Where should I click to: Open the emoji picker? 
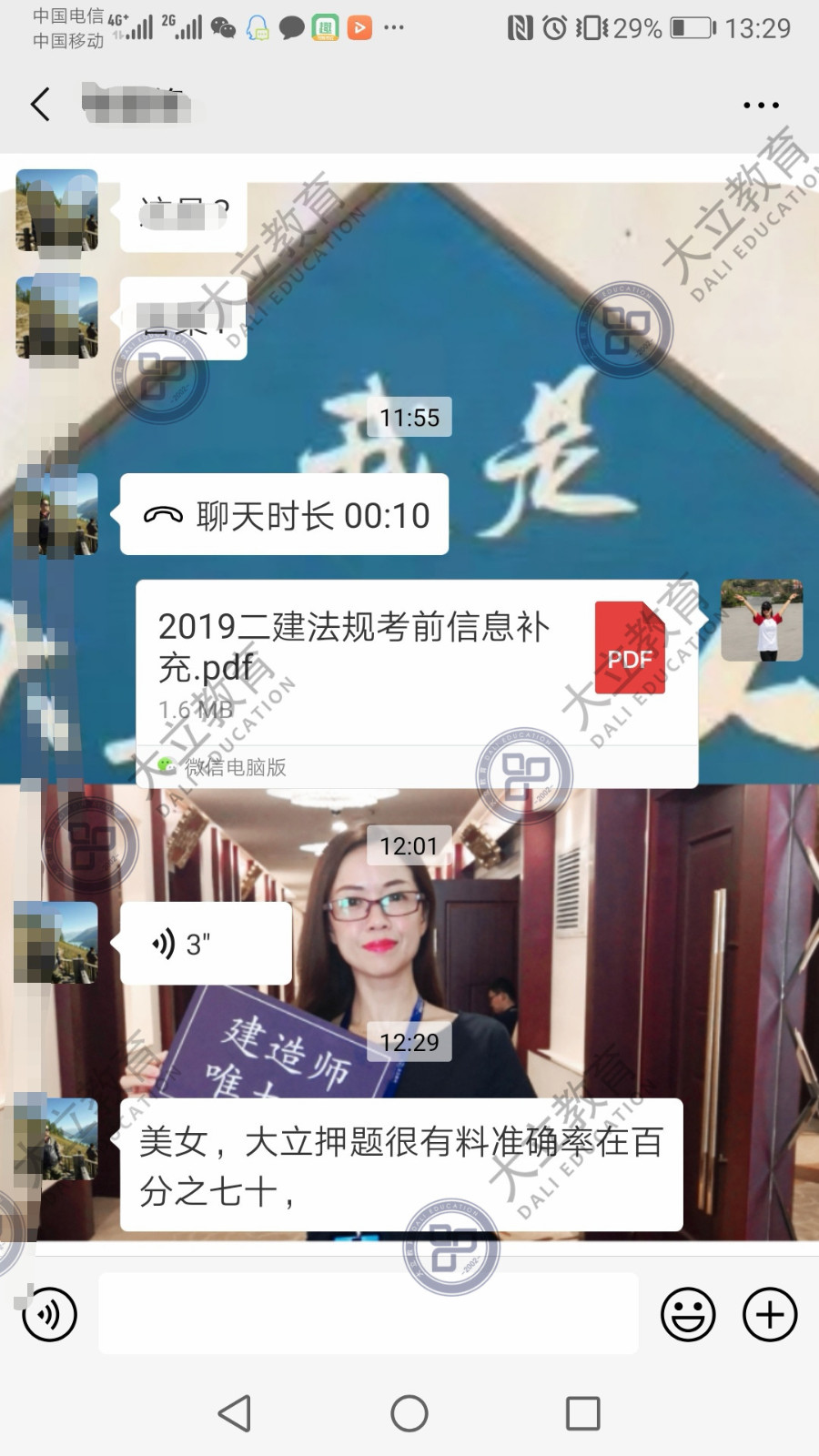pos(688,1314)
